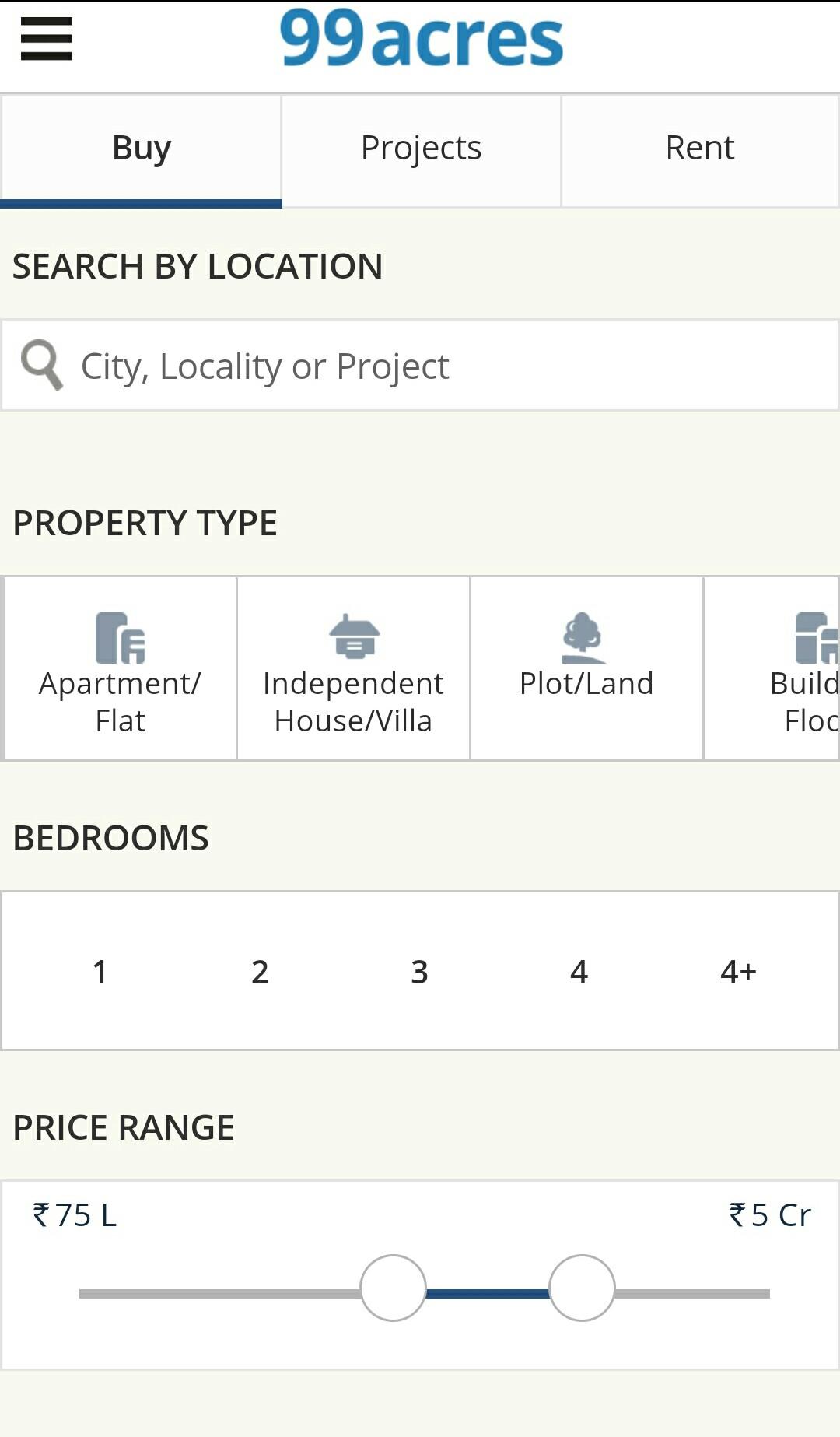Select the Builder Floor property type
Screen dimensions: 840x1437
pyautogui.click(x=772, y=668)
